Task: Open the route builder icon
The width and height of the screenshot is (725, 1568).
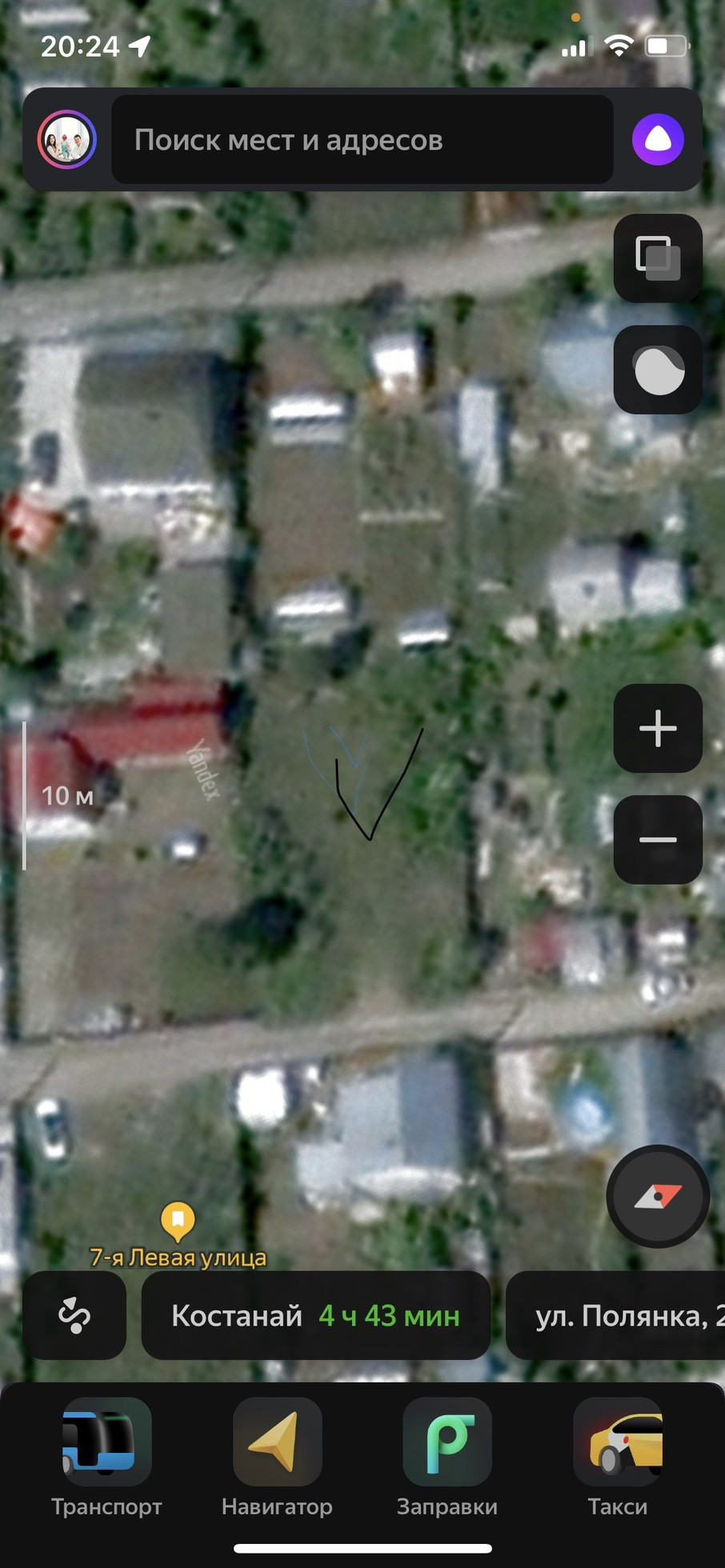Action: (74, 1315)
